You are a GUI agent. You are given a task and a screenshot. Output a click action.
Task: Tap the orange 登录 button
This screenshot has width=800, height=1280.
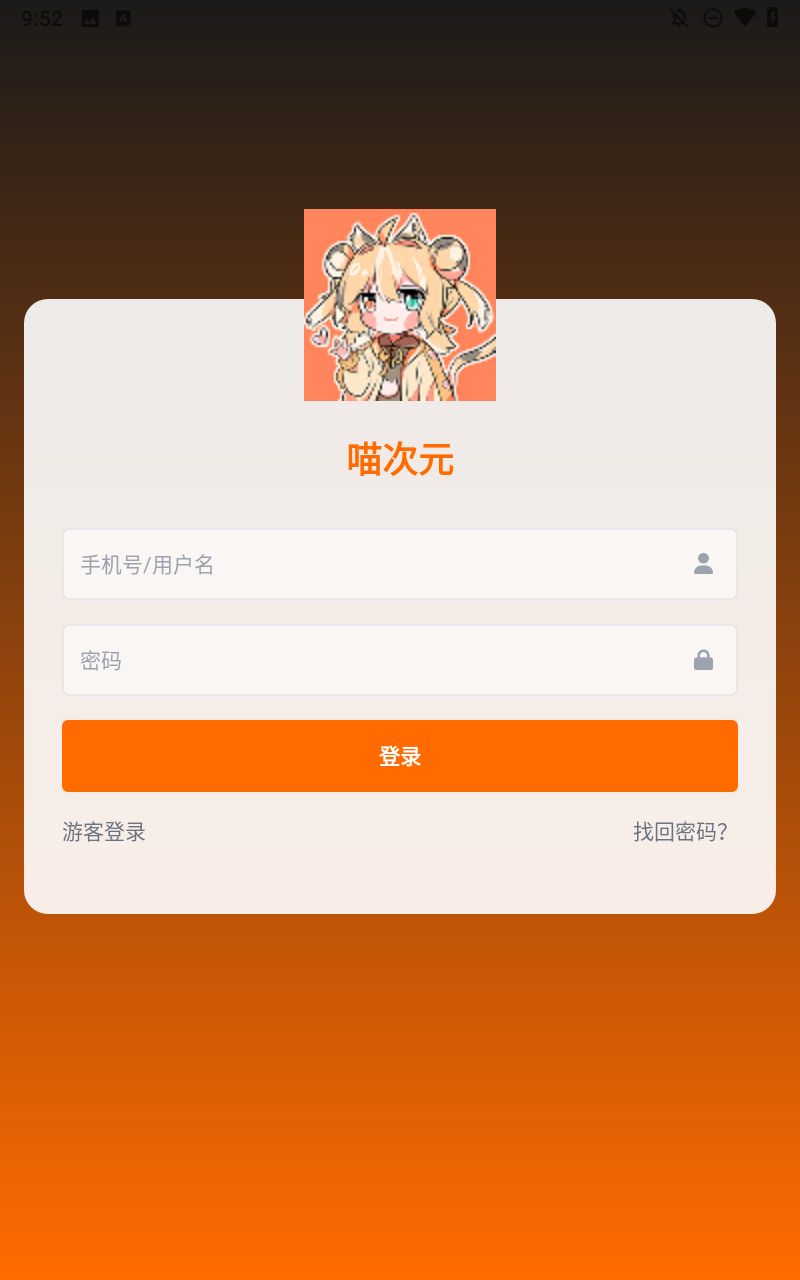[400, 756]
